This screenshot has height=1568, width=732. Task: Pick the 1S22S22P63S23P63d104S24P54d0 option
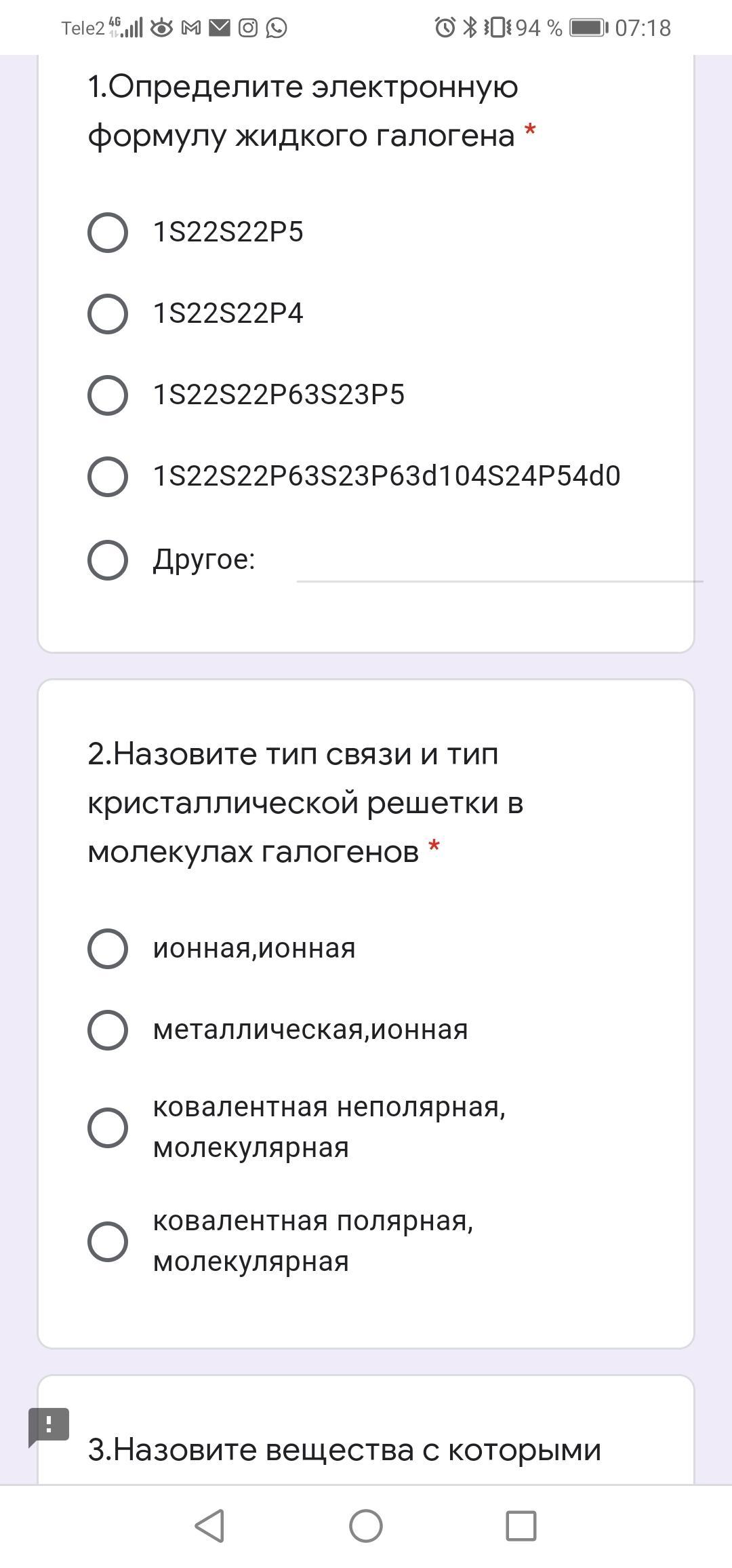click(x=108, y=476)
